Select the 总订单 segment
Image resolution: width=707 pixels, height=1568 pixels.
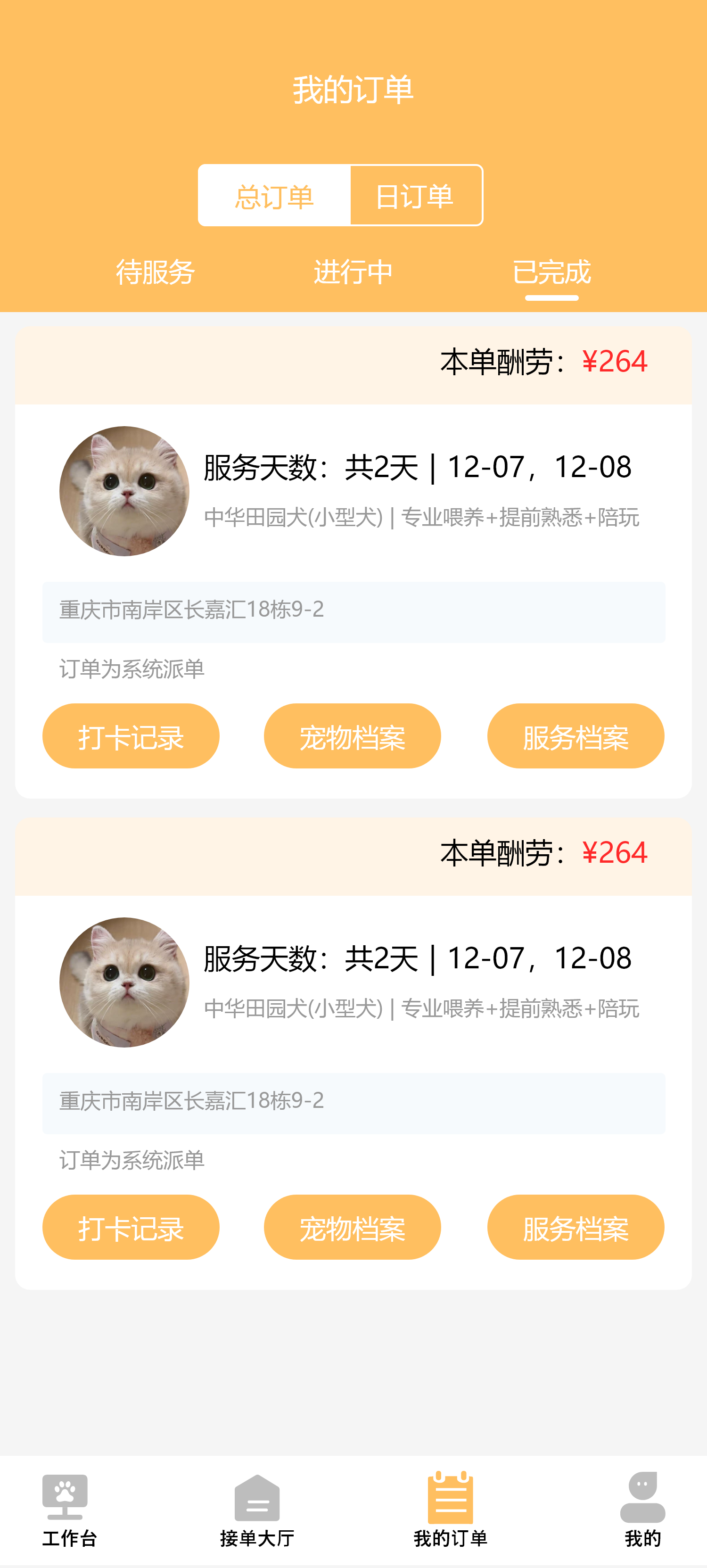(x=274, y=196)
